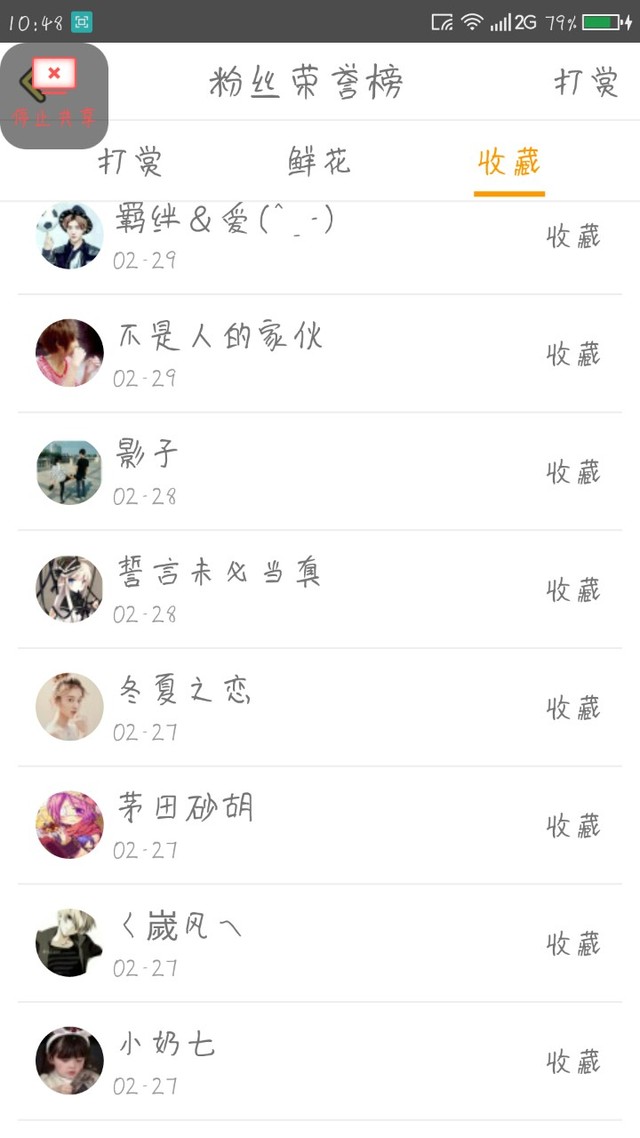The width and height of the screenshot is (640, 1138).
Task: Open the 茅田砂胡 row
Action: 320,825
